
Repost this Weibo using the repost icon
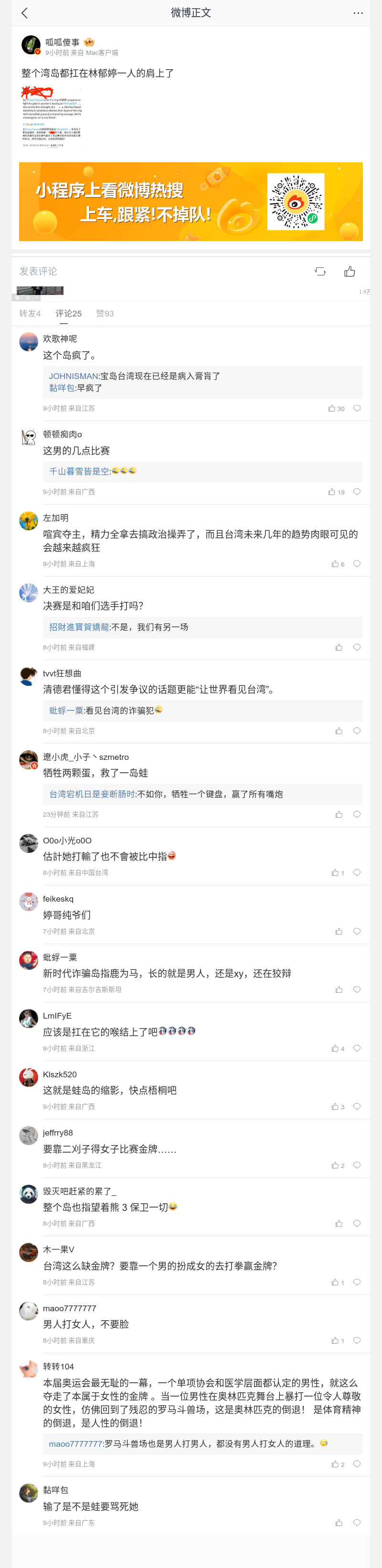click(x=320, y=272)
